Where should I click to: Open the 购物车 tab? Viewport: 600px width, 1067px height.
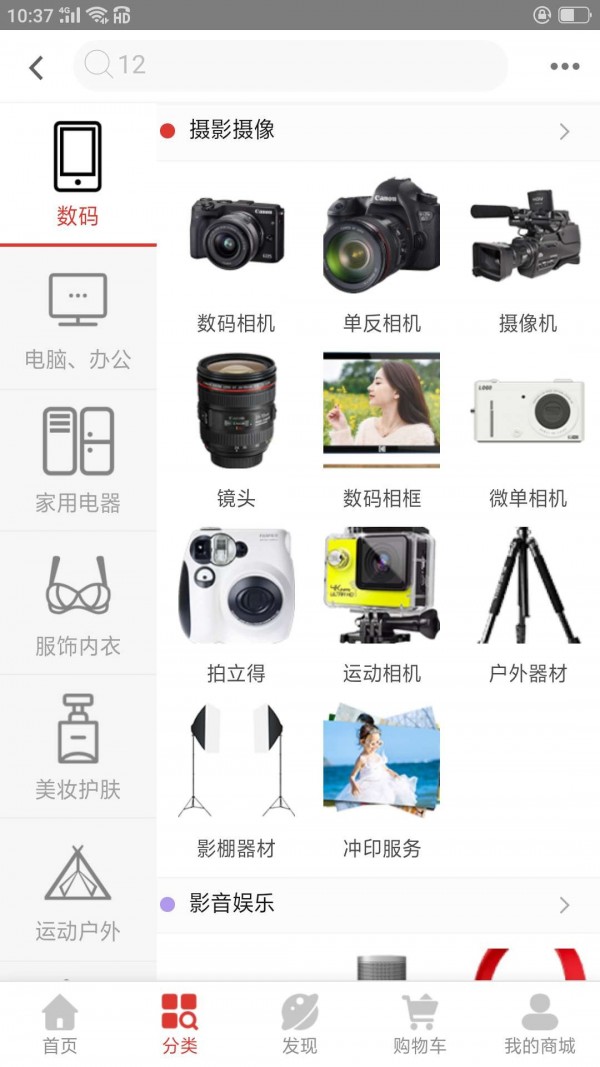[419, 1025]
